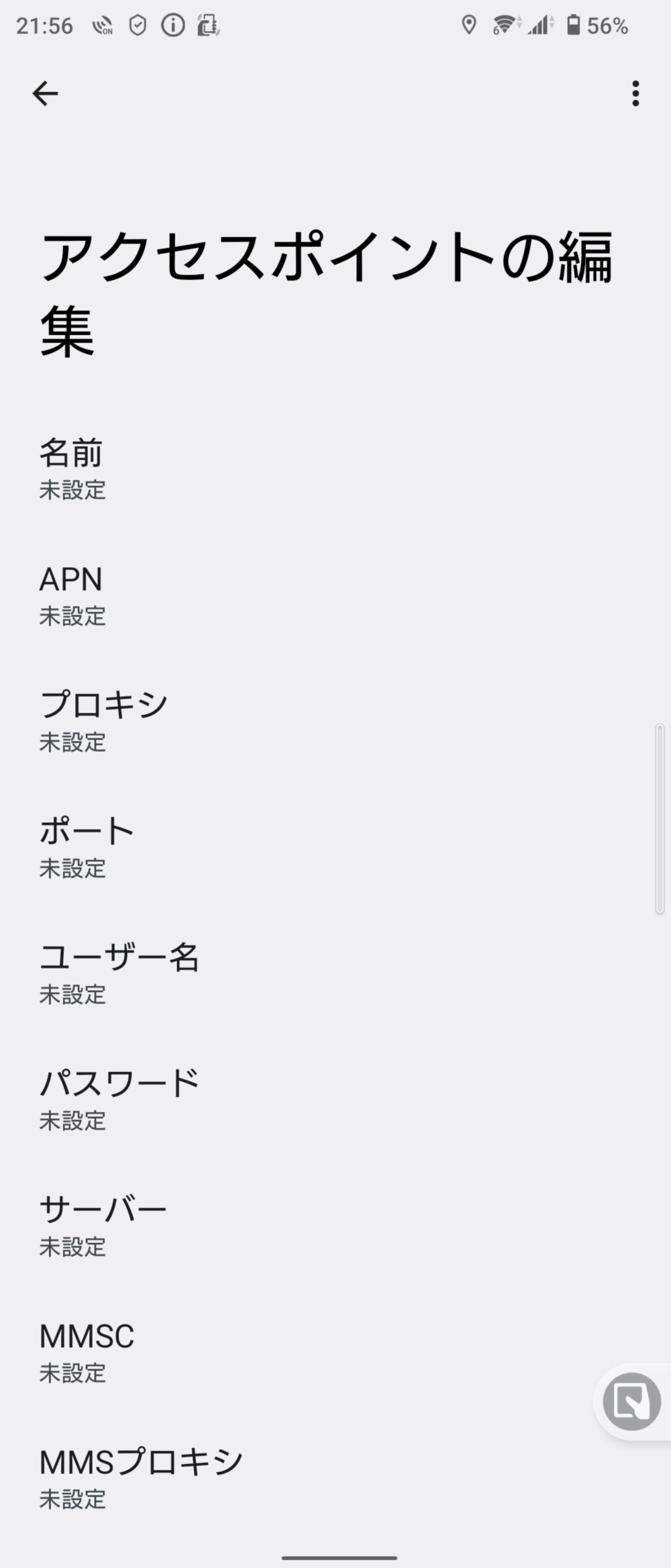Tap the location indicator in the status bar
The height and width of the screenshot is (1568, 671).
coord(468,25)
